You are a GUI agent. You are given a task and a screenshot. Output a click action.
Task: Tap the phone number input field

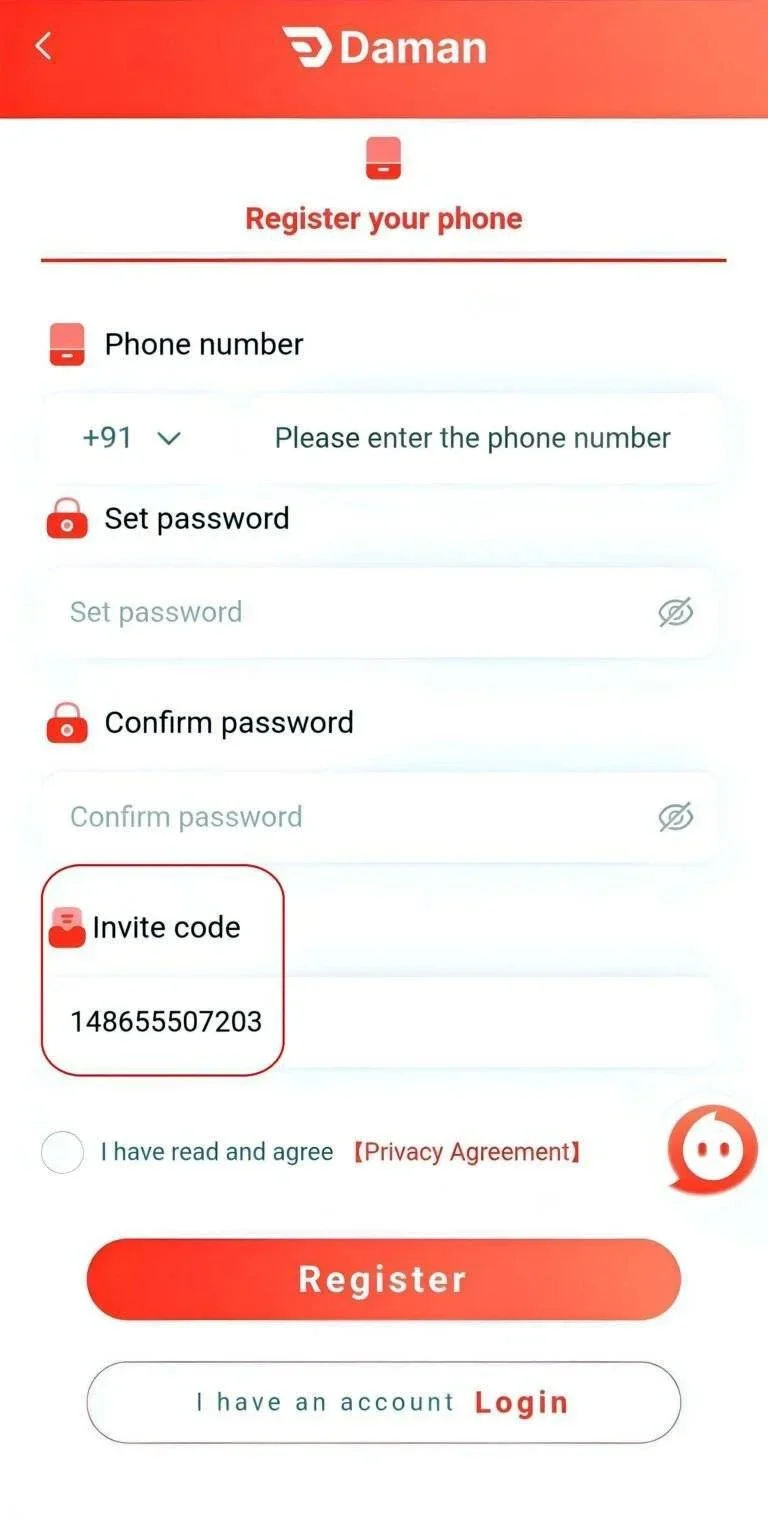pyautogui.click(x=472, y=438)
